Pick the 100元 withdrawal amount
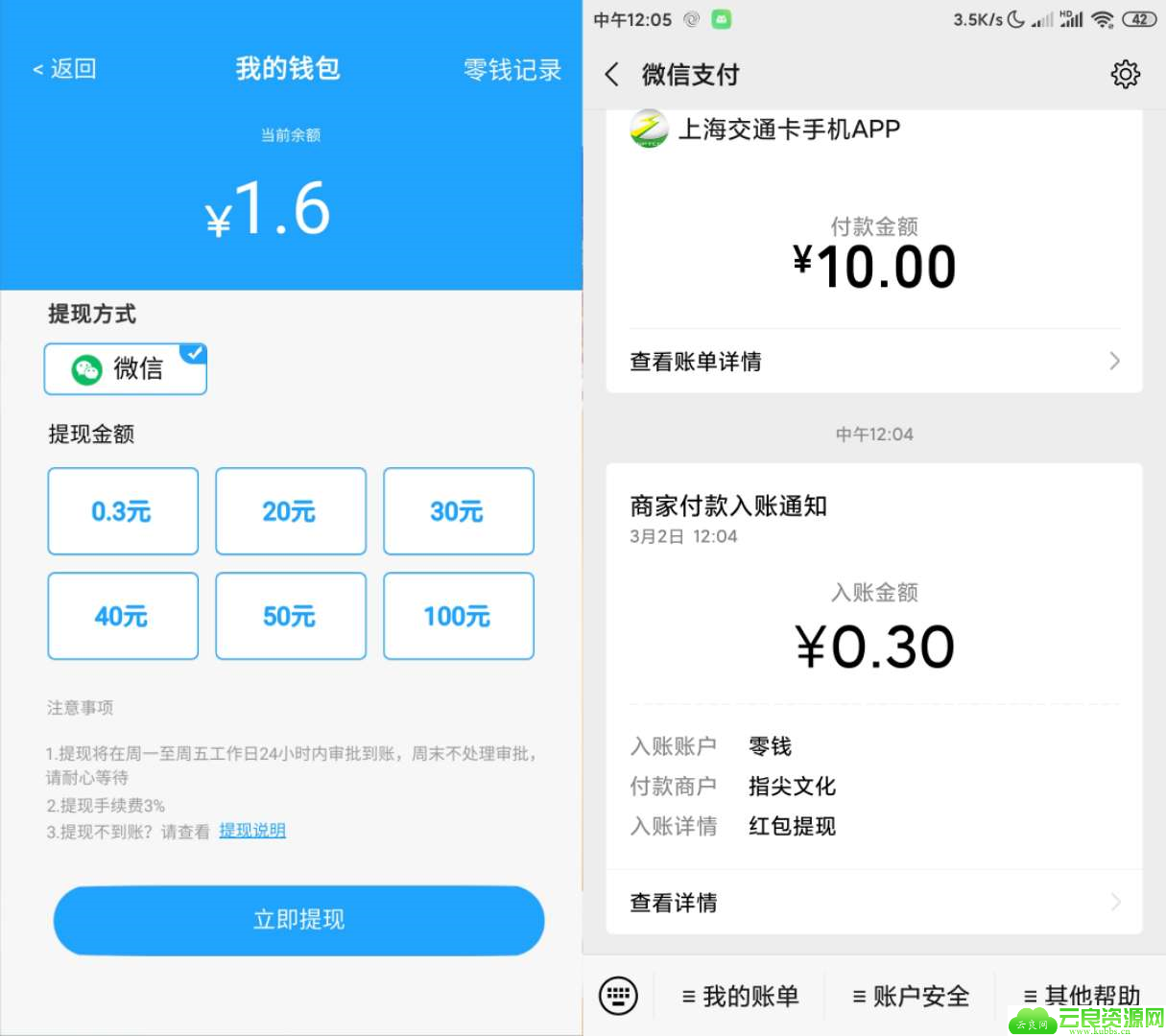Screen dimensions: 1166x1036 click(x=458, y=616)
